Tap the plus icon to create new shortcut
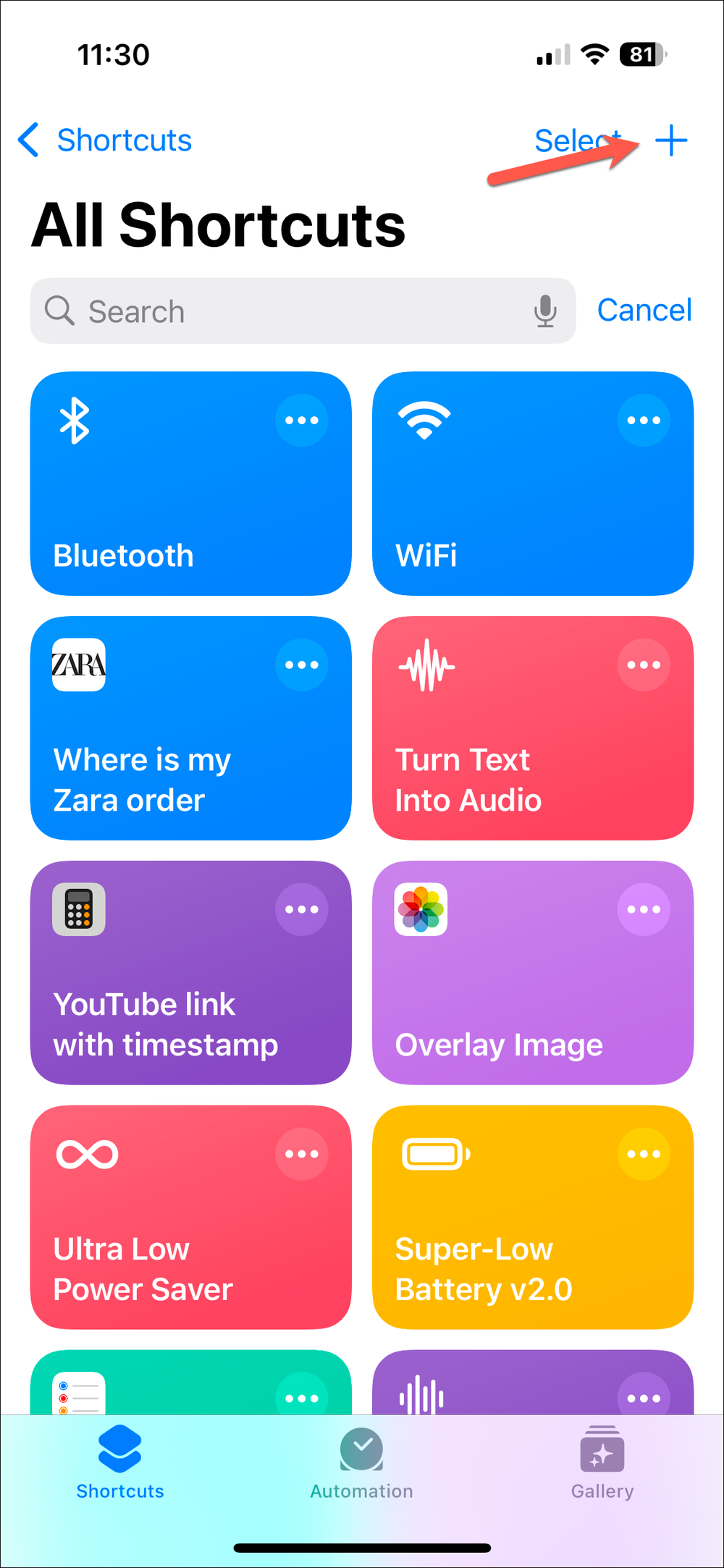 [672, 140]
